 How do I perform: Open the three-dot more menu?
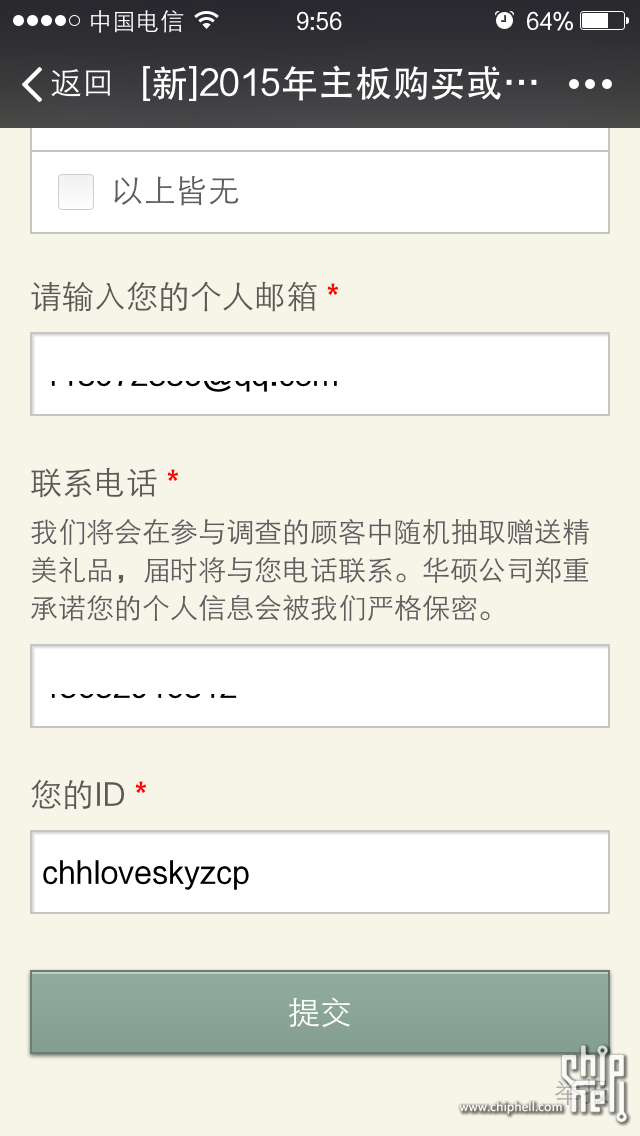(590, 84)
